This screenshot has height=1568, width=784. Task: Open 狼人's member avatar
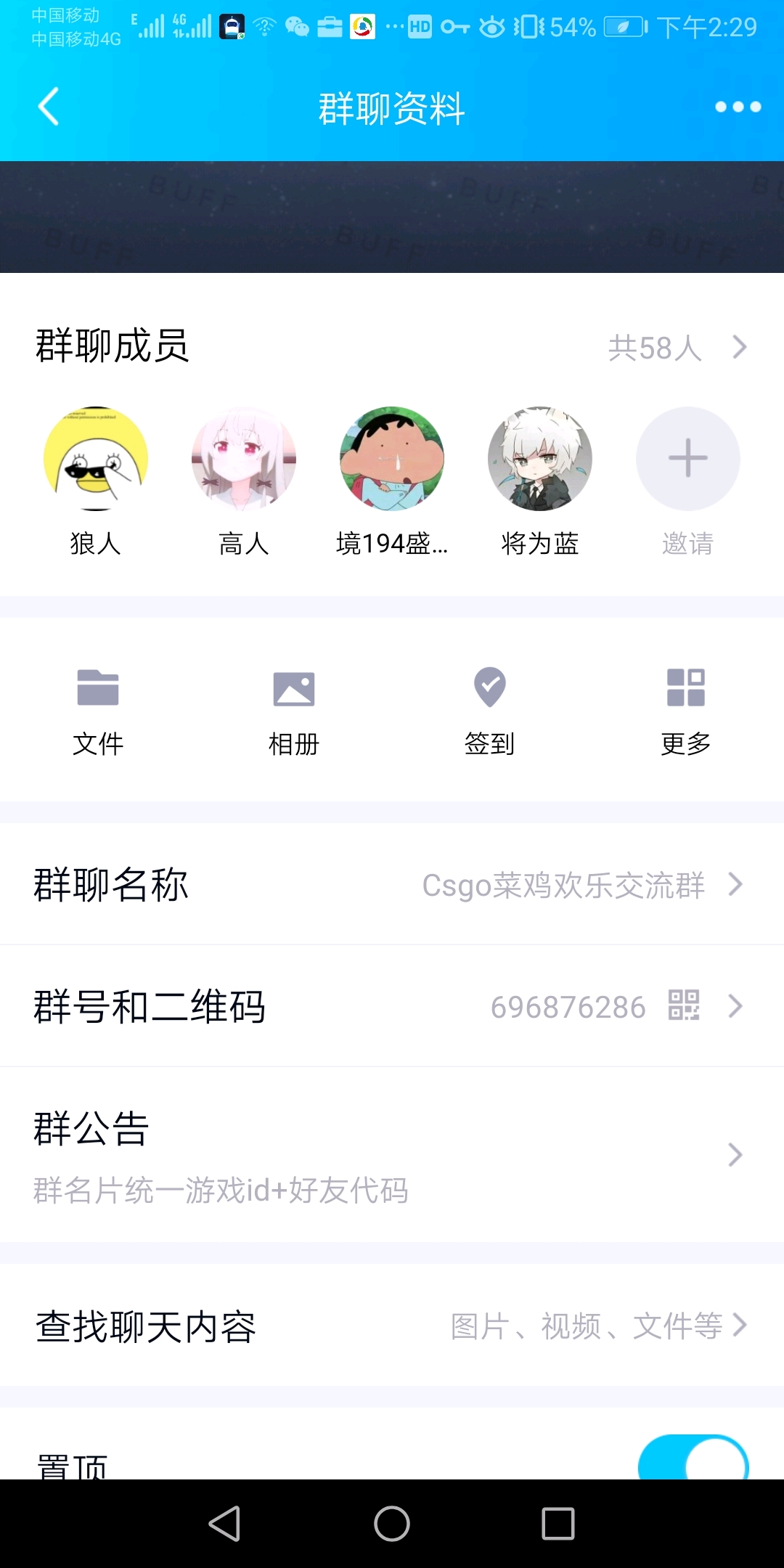(x=96, y=459)
